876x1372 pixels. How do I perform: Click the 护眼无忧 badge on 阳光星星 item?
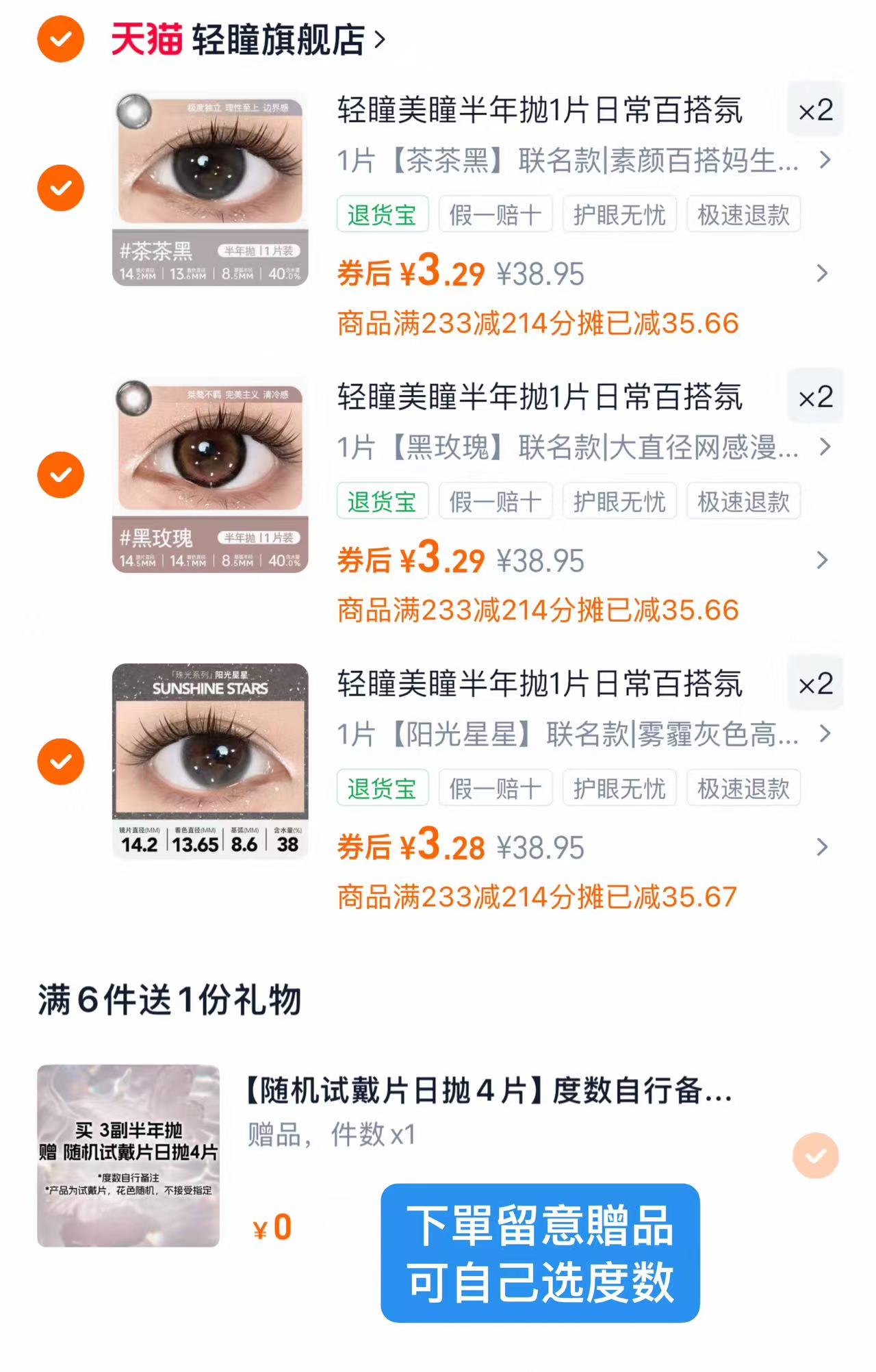[619, 787]
